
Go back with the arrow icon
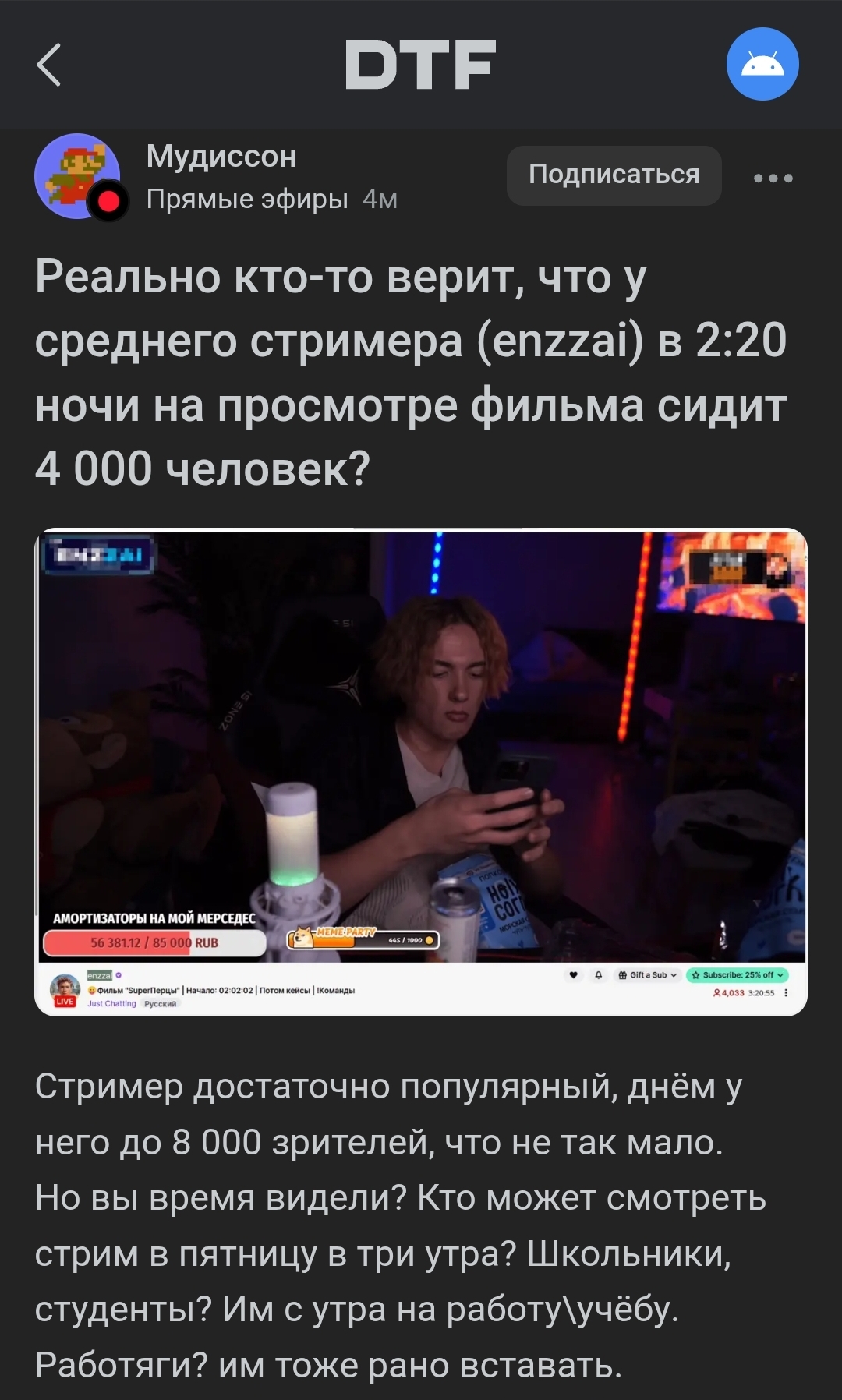tap(49, 64)
